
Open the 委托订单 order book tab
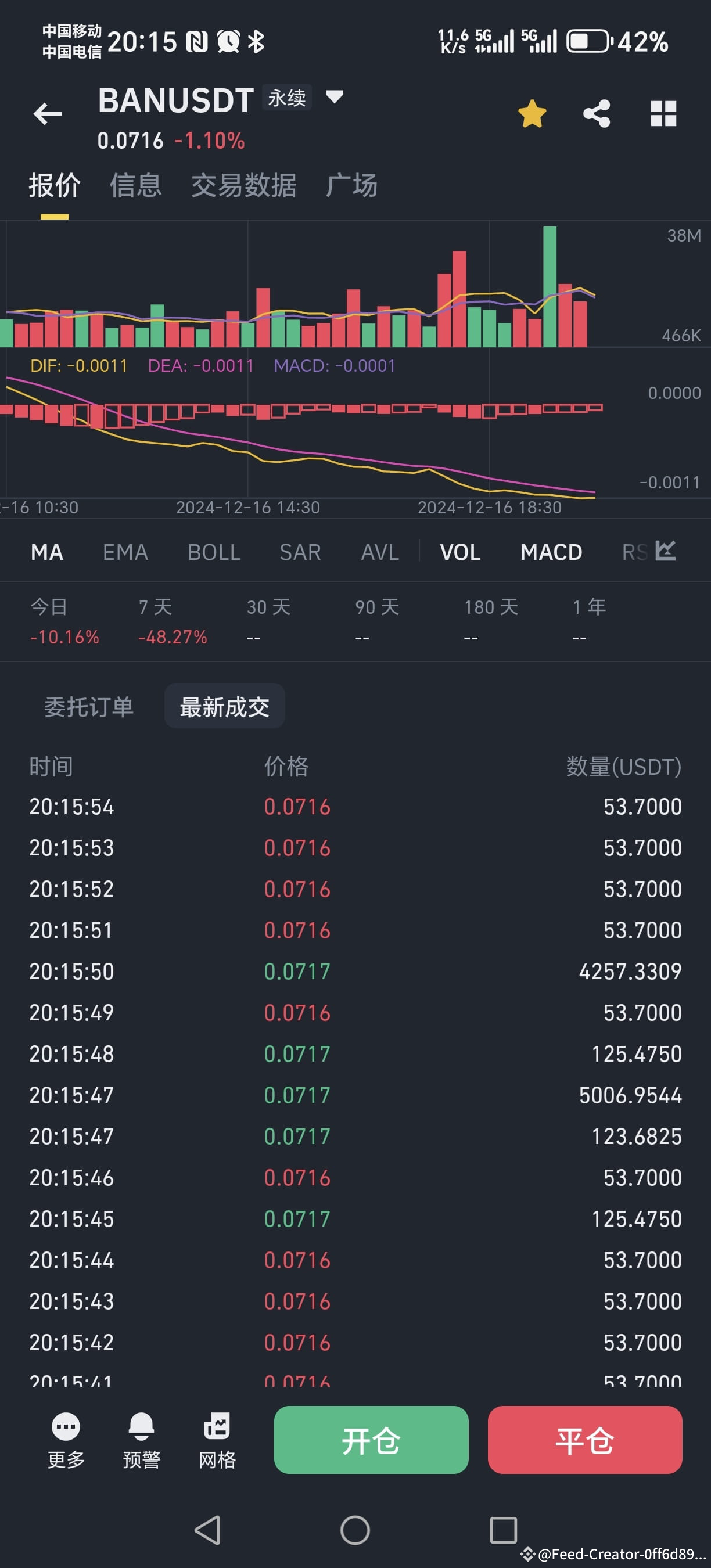[x=89, y=706]
